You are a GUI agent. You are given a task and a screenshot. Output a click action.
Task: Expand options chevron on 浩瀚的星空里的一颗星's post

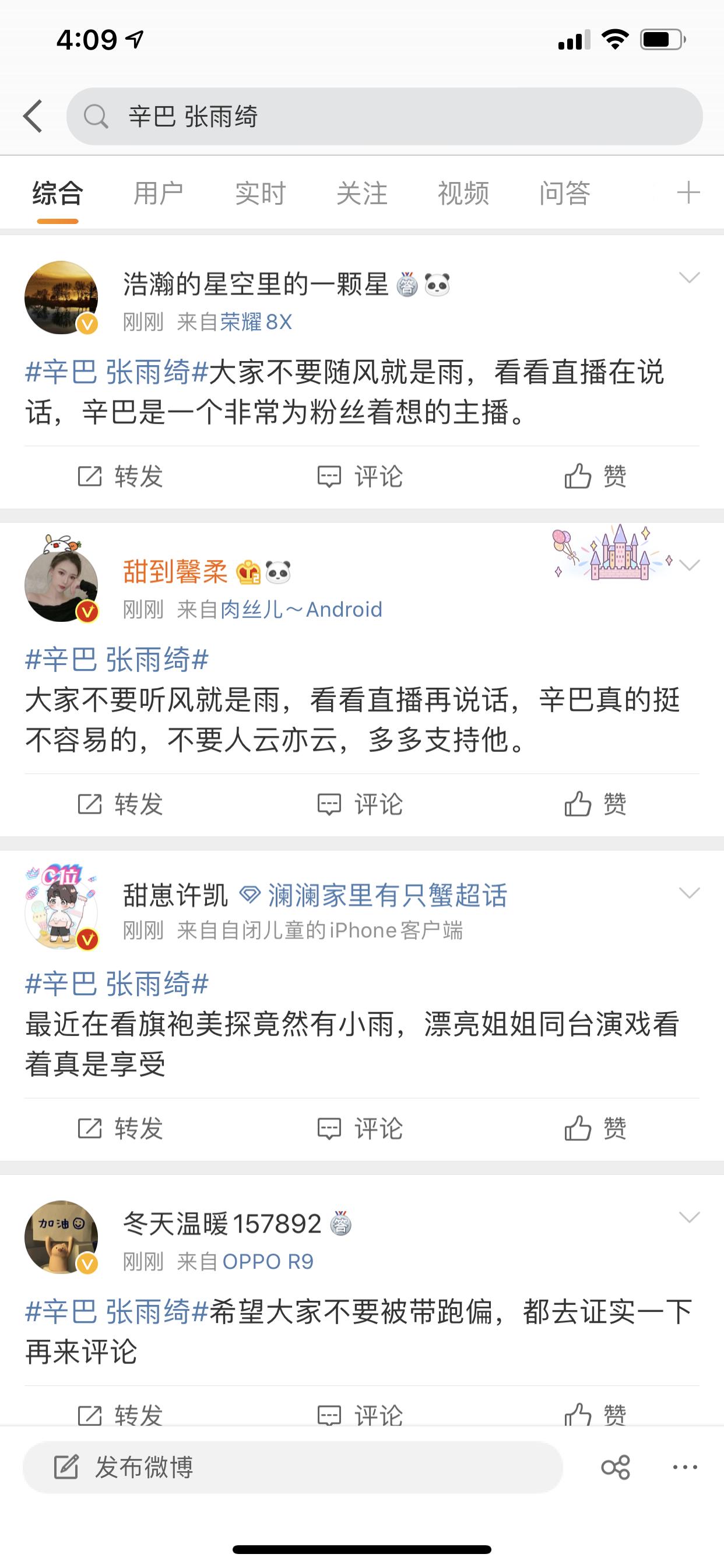(690, 278)
